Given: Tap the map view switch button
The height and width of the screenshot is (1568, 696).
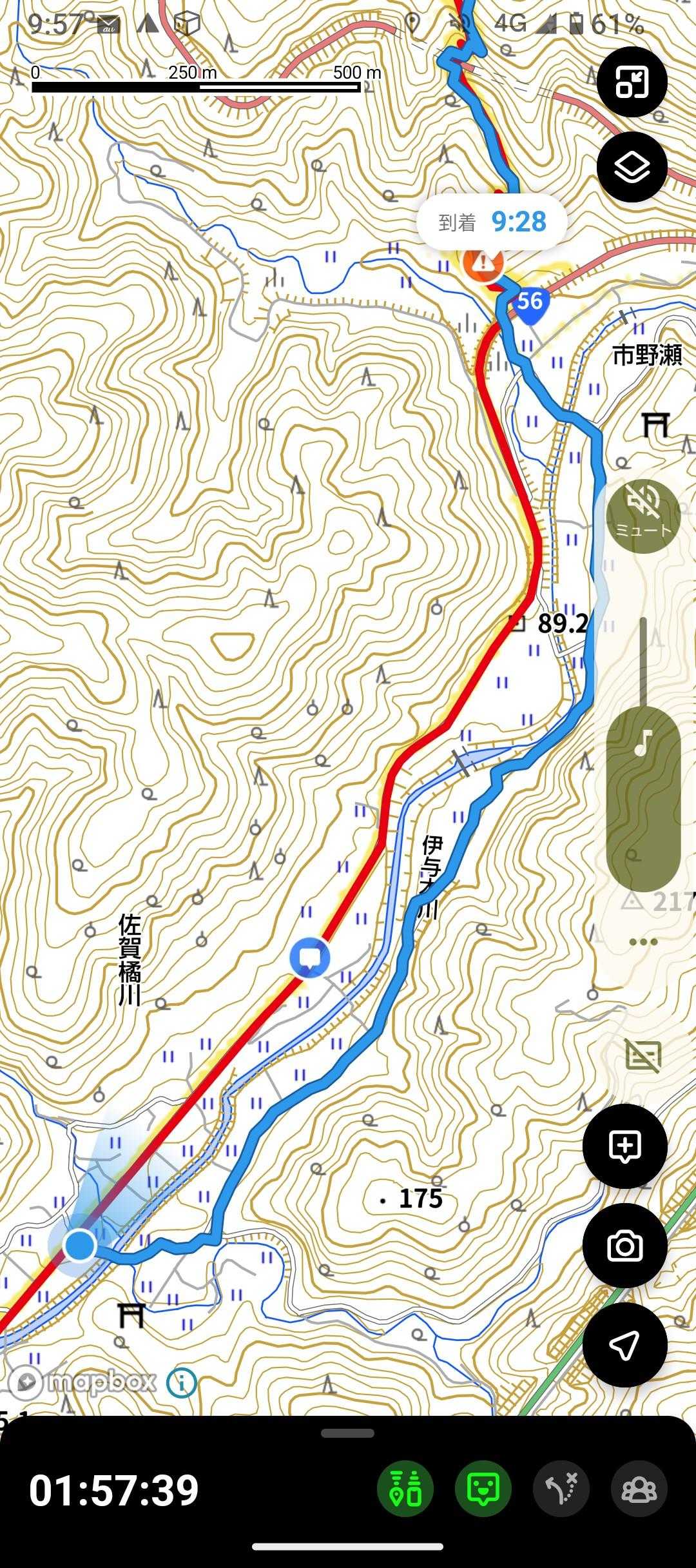Looking at the screenshot, I should (632, 82).
